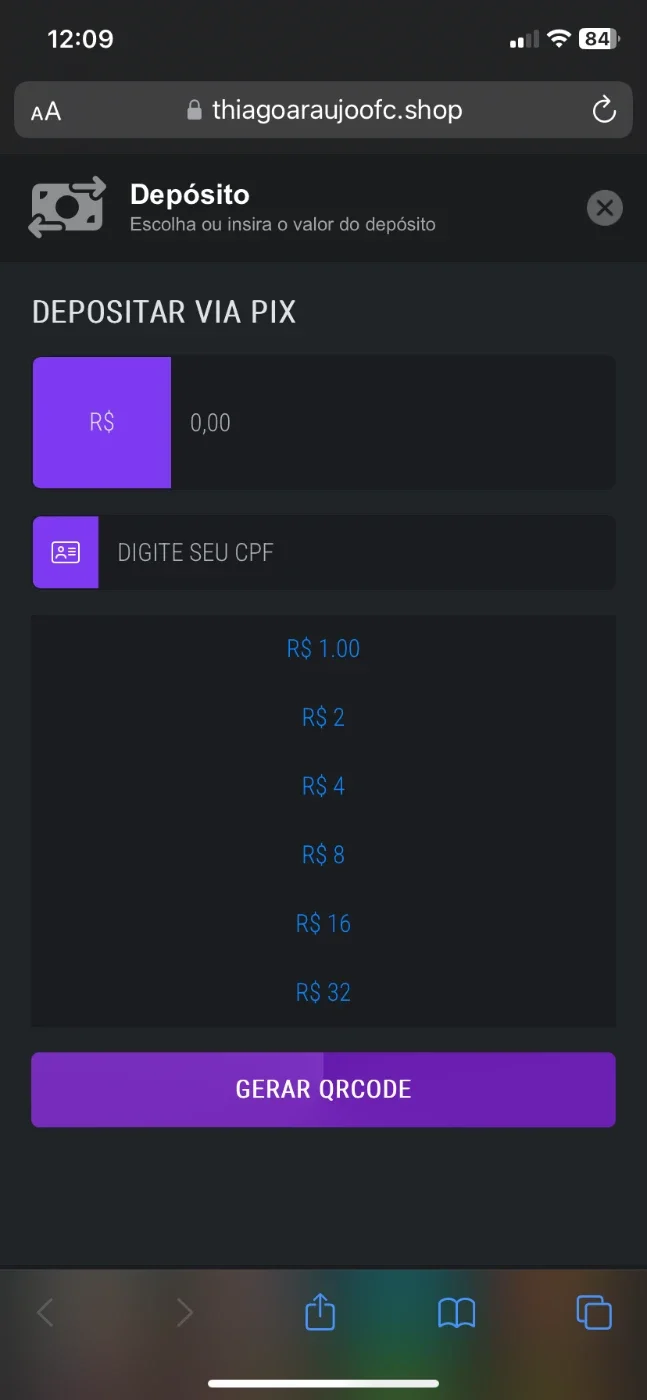Open the Safari share sheet
647x1400 pixels.
pyautogui.click(x=320, y=1311)
